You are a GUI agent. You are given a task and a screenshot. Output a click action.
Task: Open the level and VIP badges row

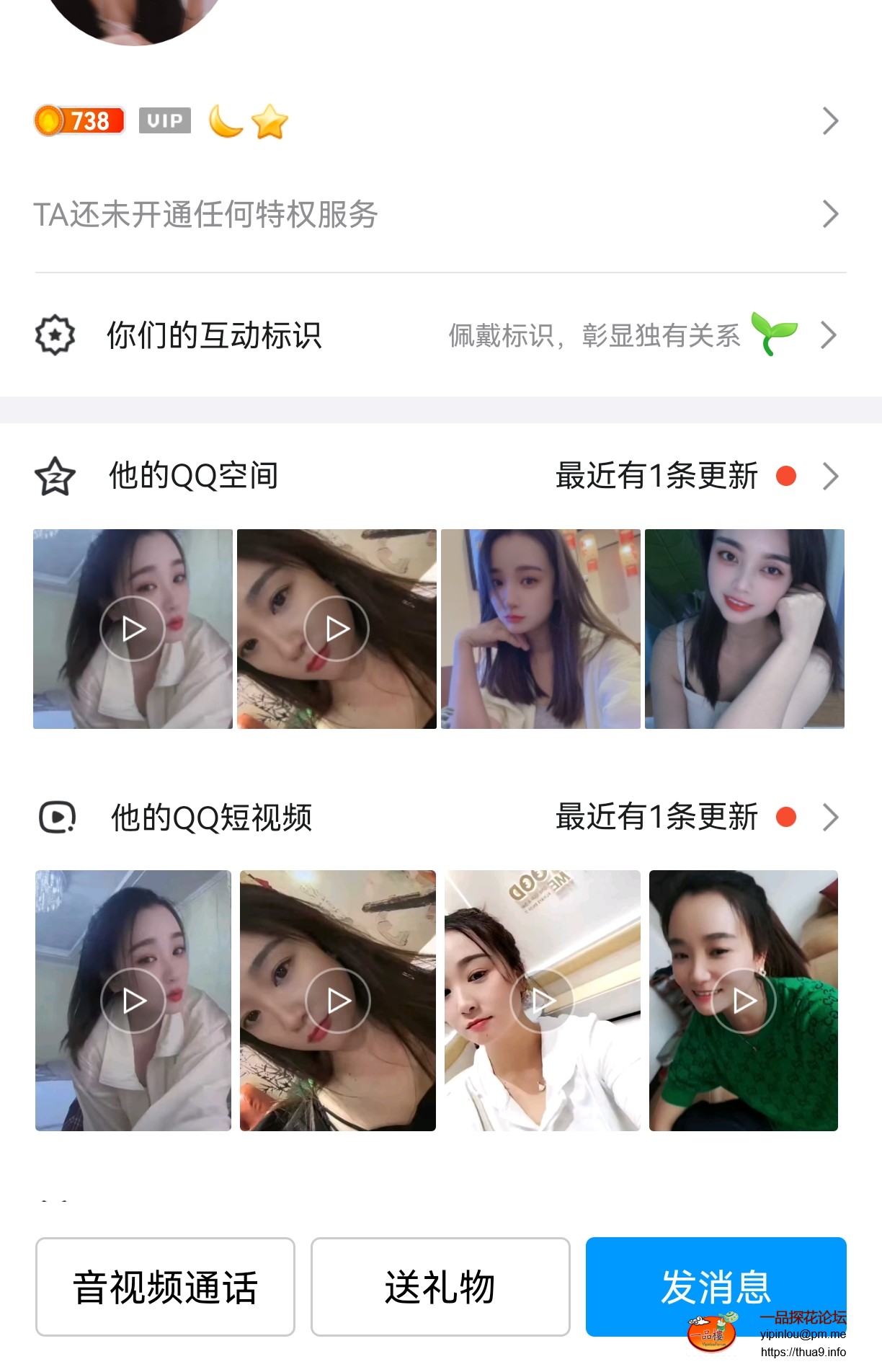coord(440,121)
